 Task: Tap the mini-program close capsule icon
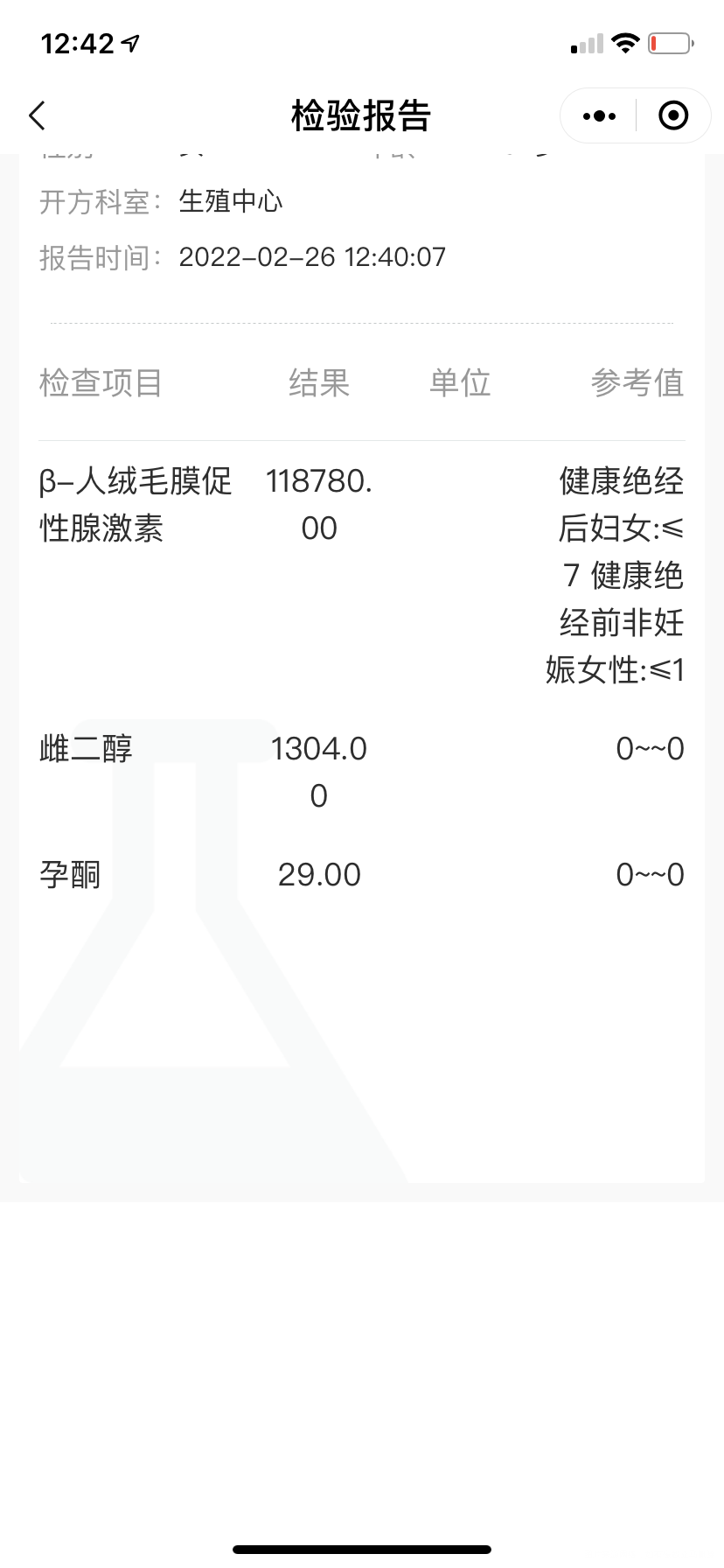672,115
